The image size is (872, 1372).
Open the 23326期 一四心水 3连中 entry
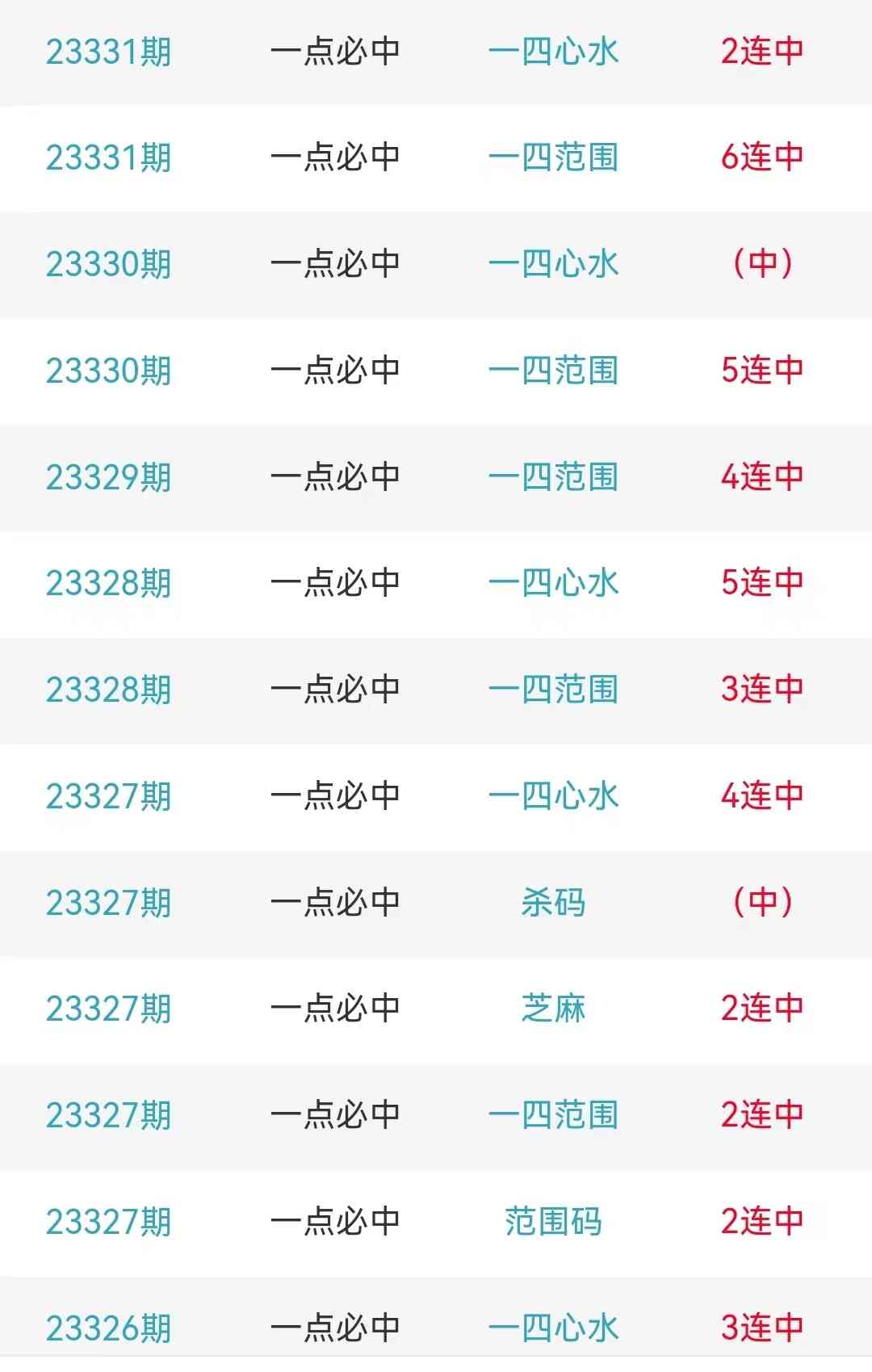click(x=553, y=1328)
